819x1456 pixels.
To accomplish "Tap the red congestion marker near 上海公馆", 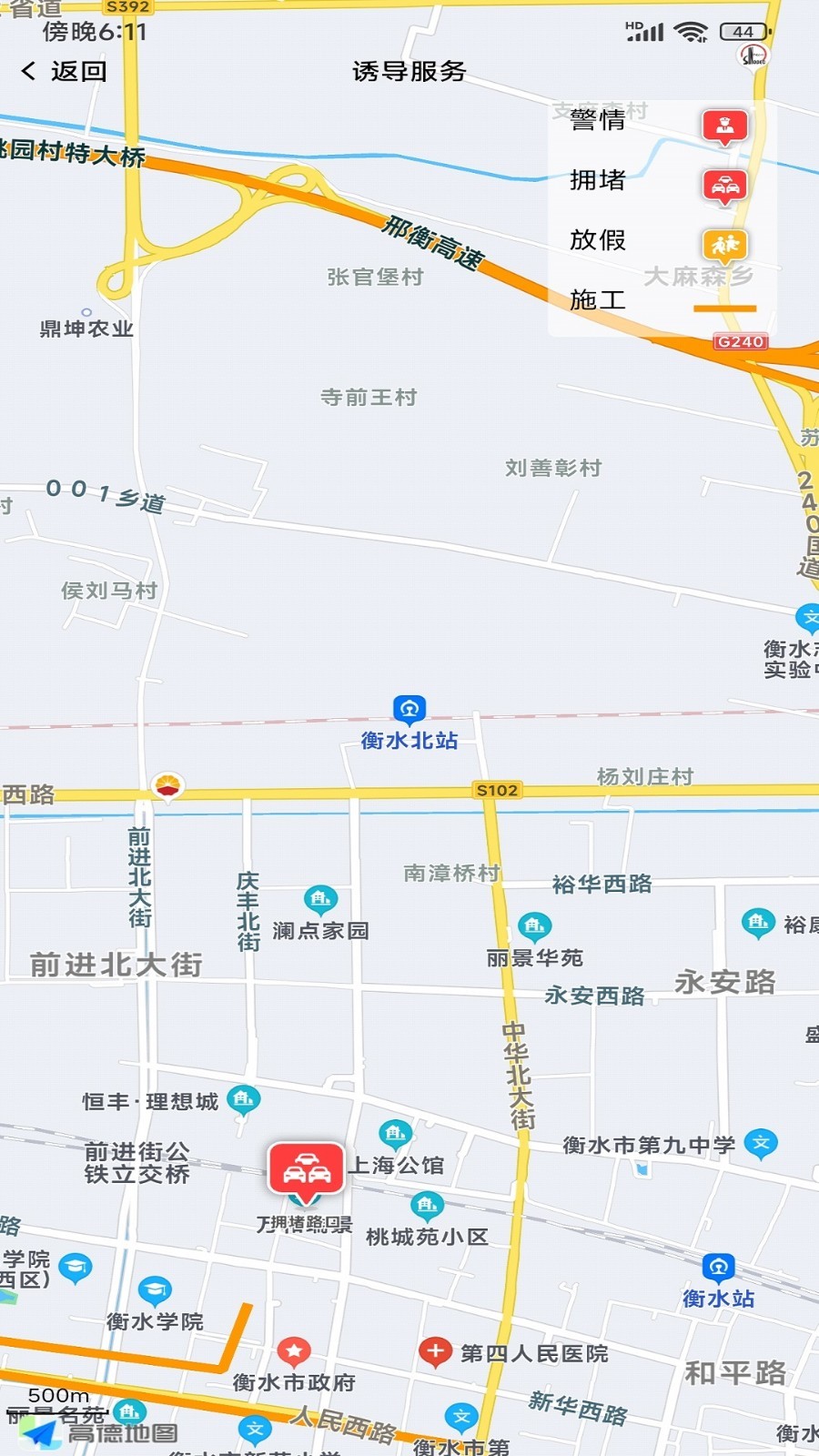I will 306,1168.
